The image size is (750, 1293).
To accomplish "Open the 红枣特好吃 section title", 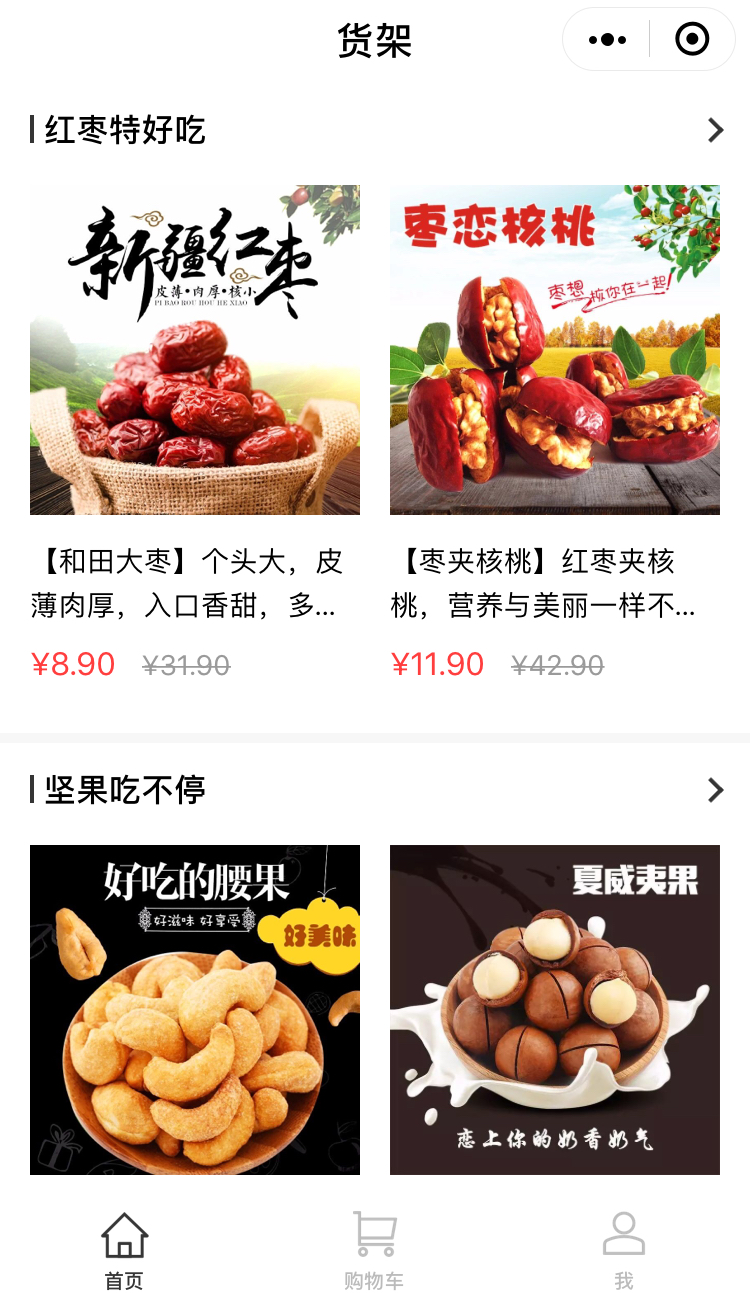I will coord(120,130).
